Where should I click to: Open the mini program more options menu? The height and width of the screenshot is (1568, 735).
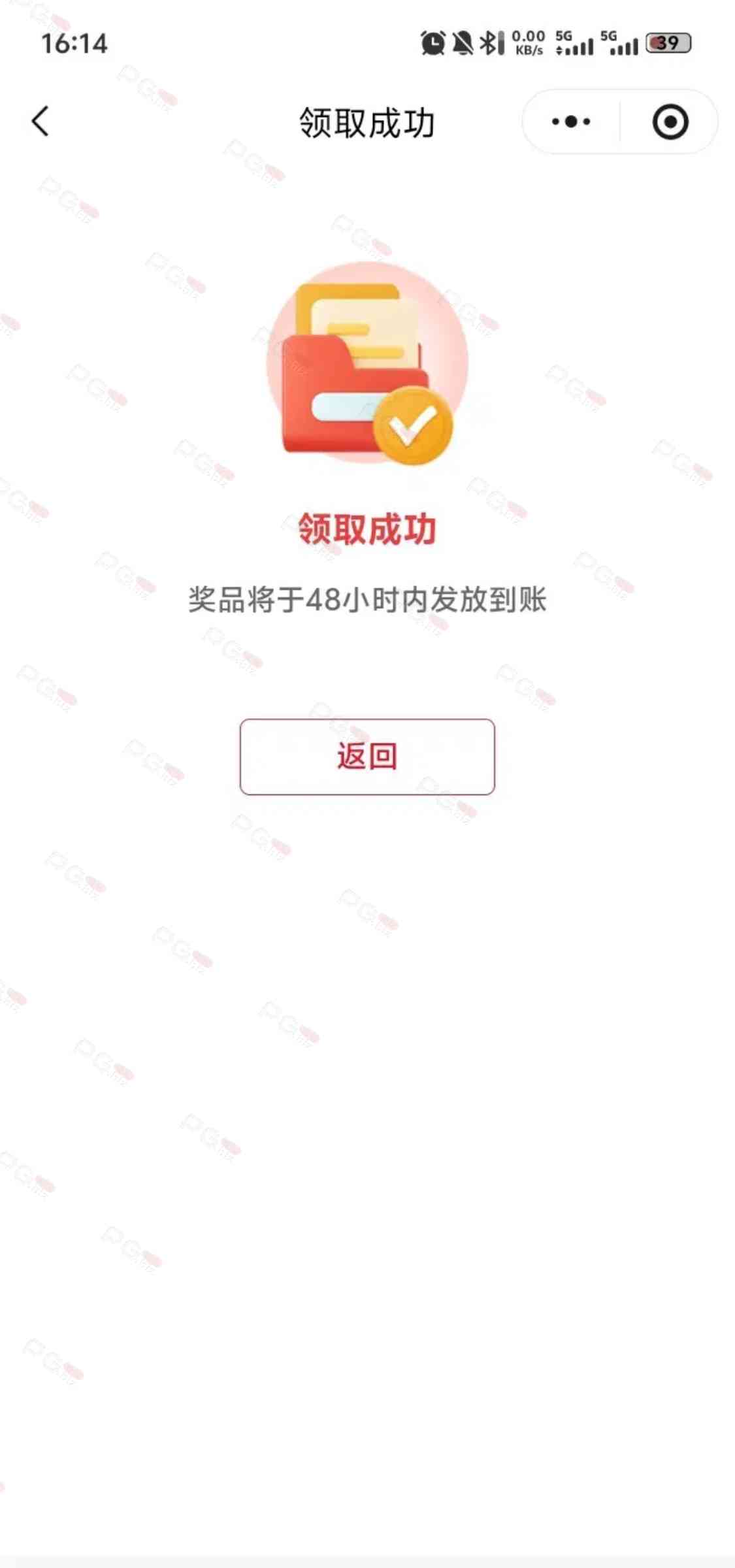click(571, 122)
